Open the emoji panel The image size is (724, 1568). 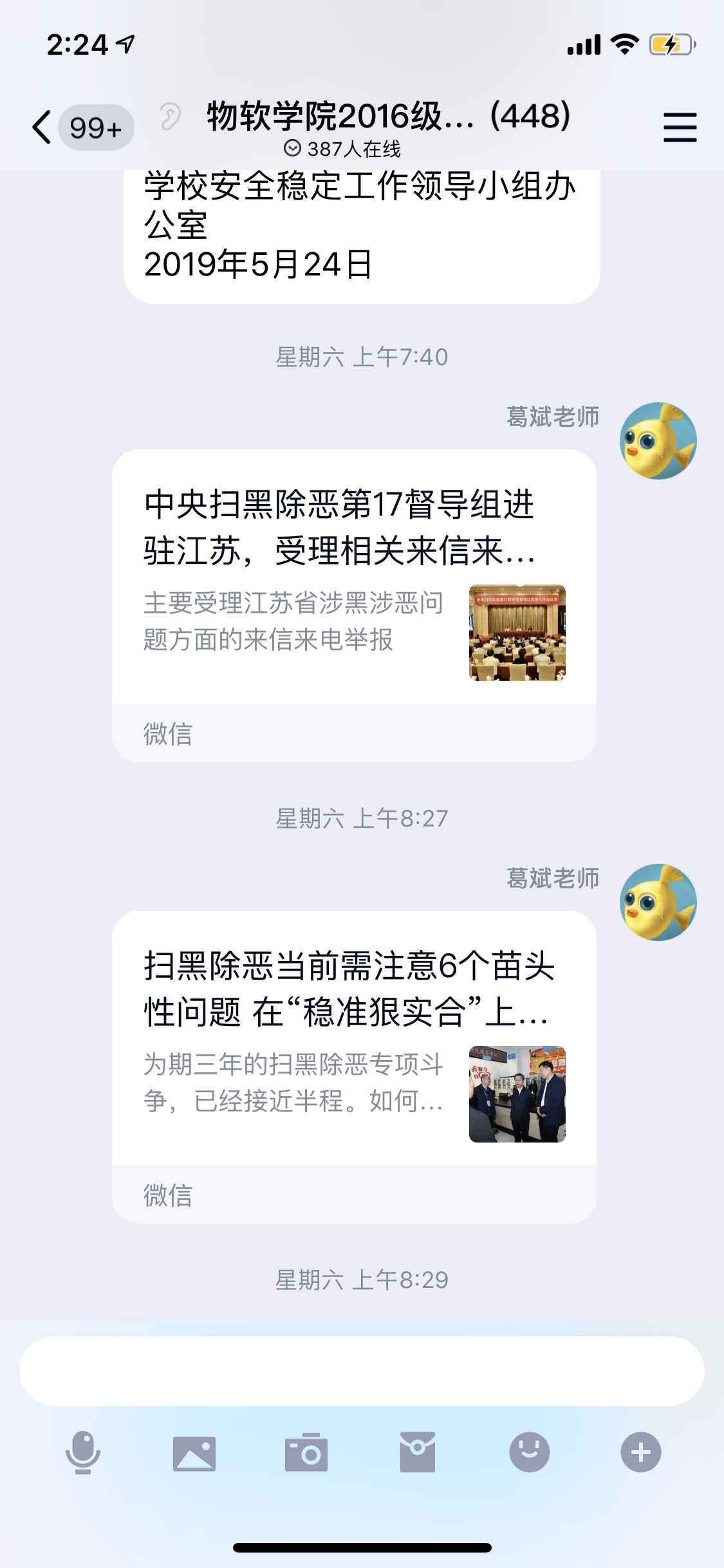[x=529, y=1452]
